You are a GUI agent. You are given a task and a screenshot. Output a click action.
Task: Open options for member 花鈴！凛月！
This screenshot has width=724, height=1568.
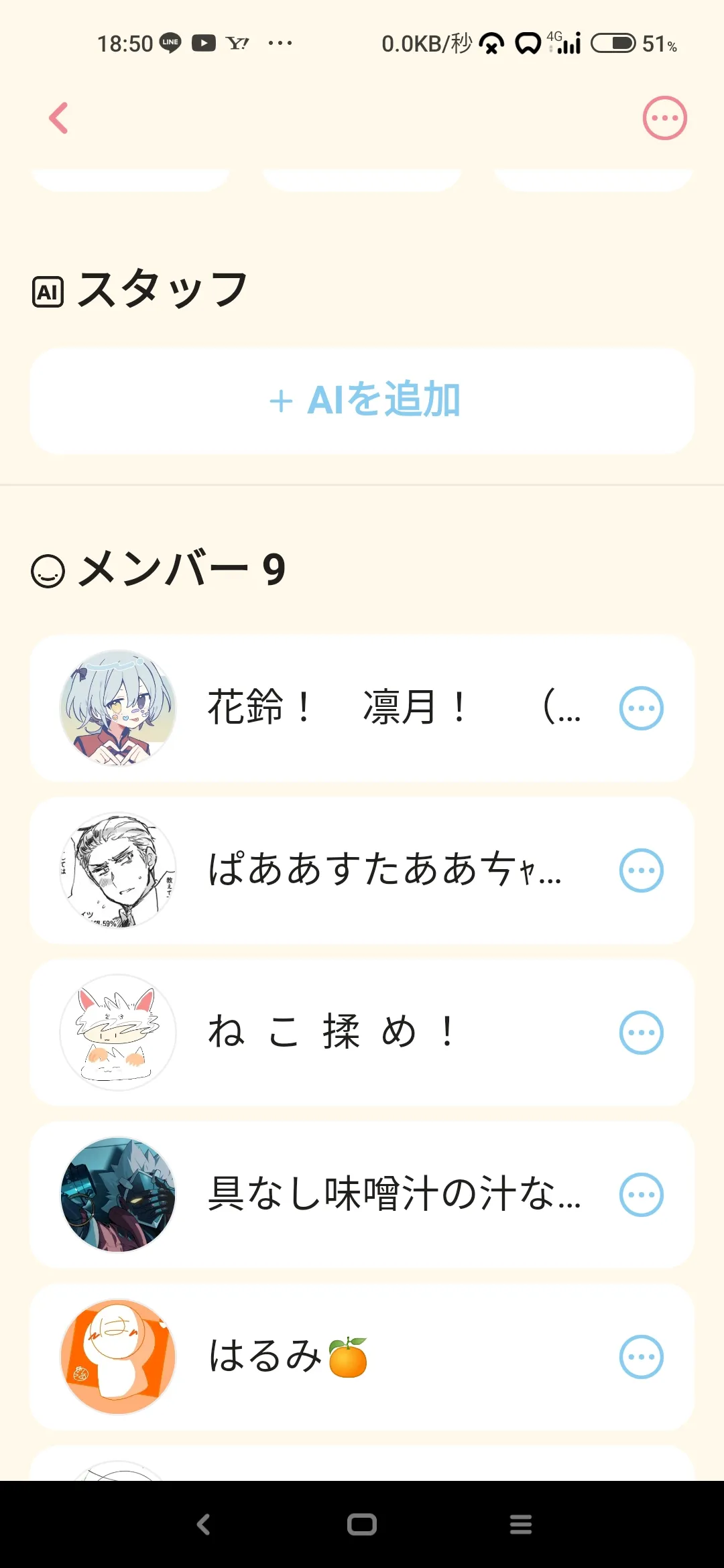641,708
